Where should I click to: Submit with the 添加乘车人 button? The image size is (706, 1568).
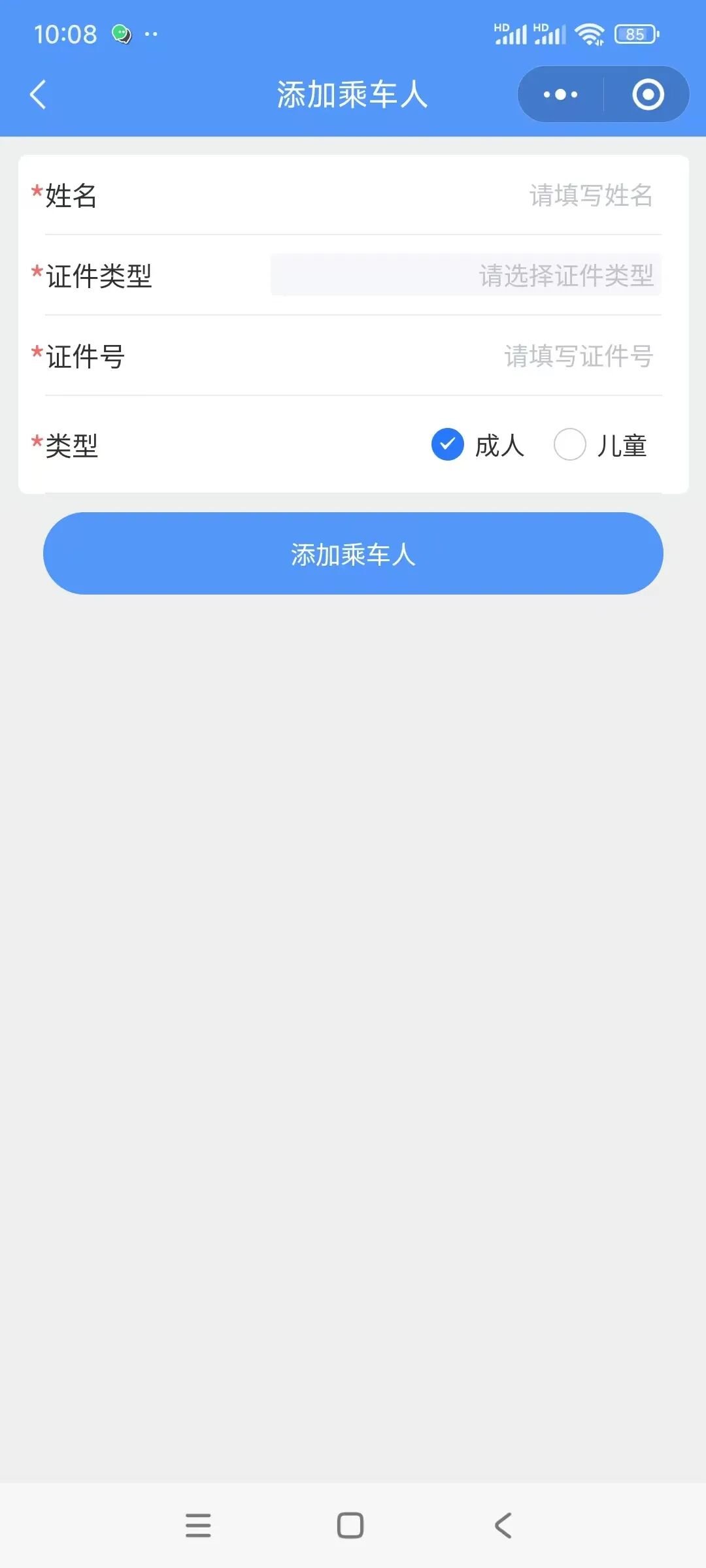click(x=353, y=553)
